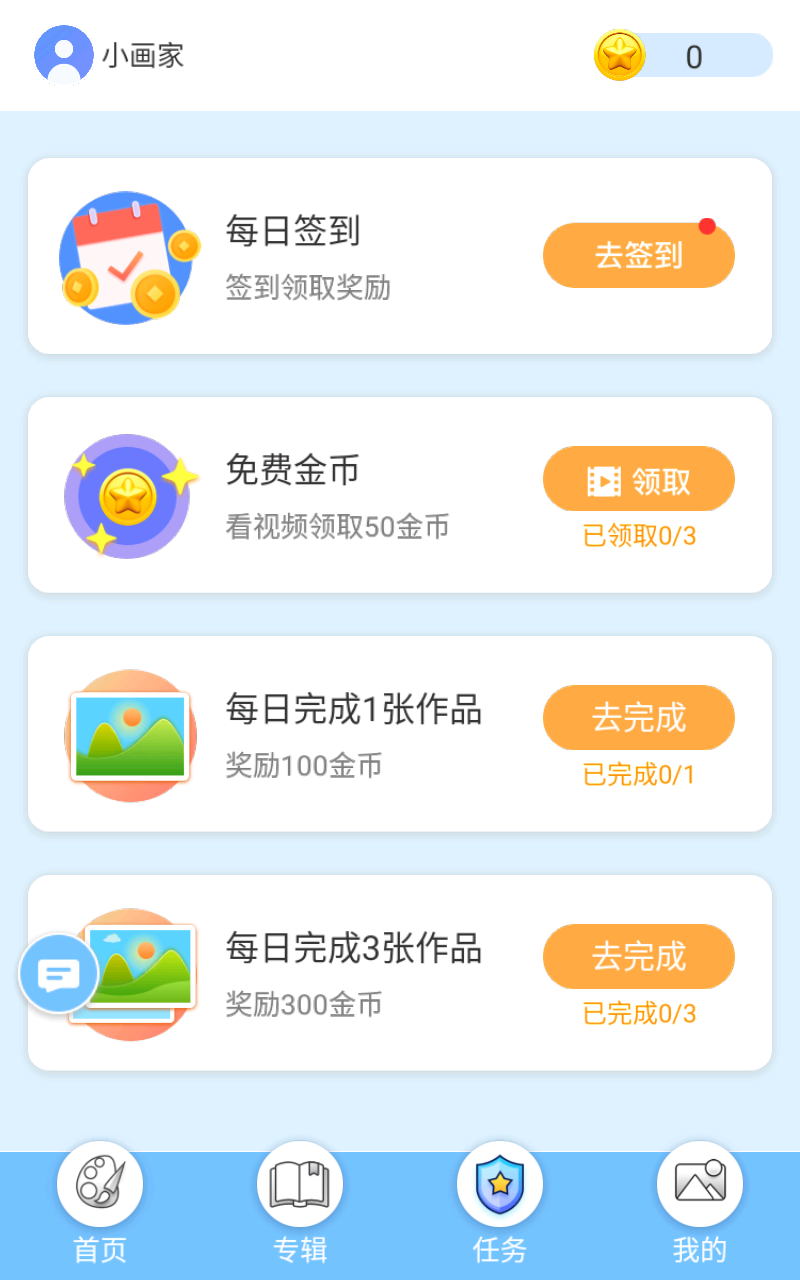This screenshot has height=1280, width=800.
Task: Click 去完成 for the 3-artwork daily task
Action: (638, 956)
